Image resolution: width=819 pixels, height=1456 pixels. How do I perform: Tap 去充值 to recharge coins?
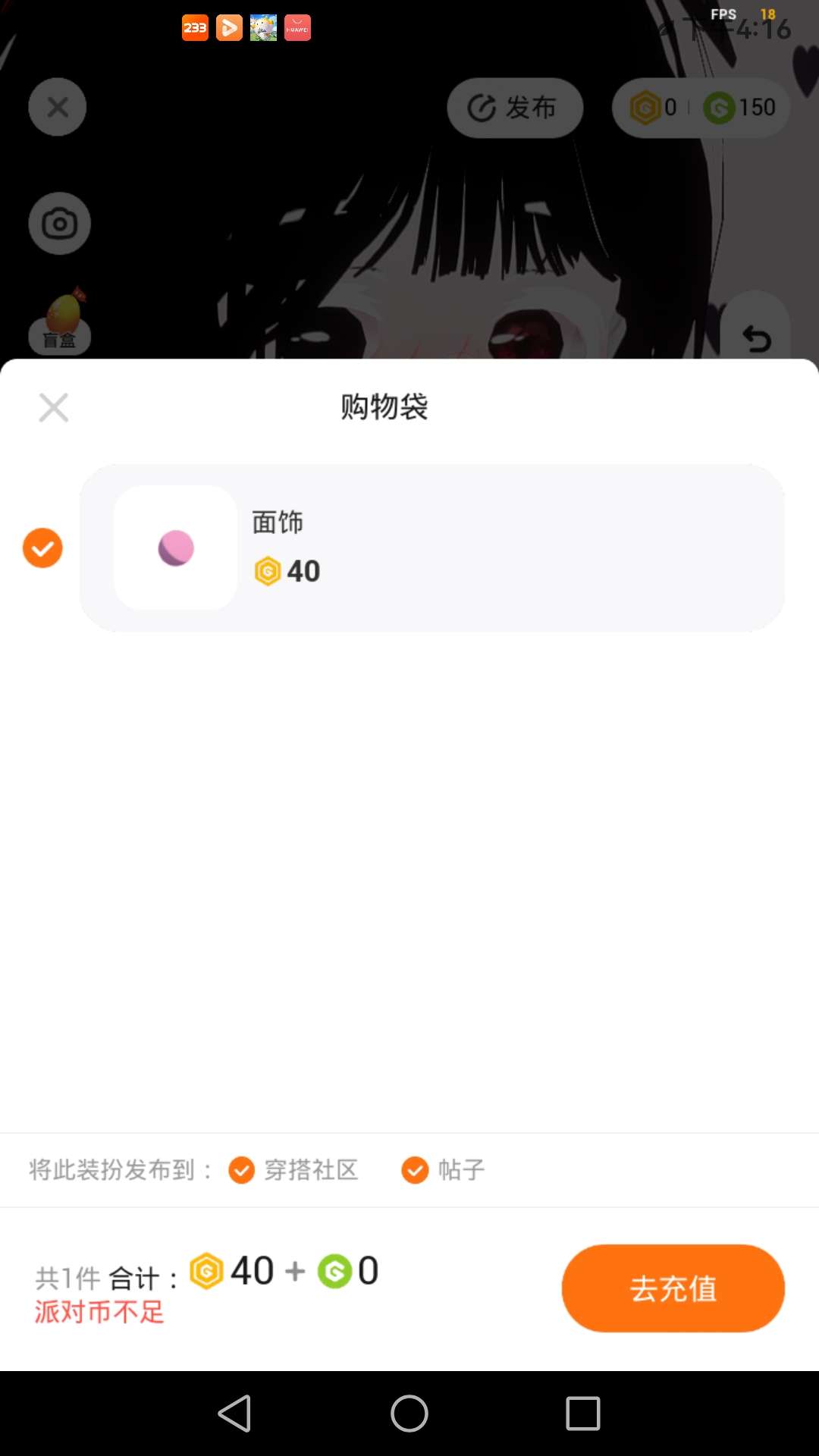(673, 1288)
